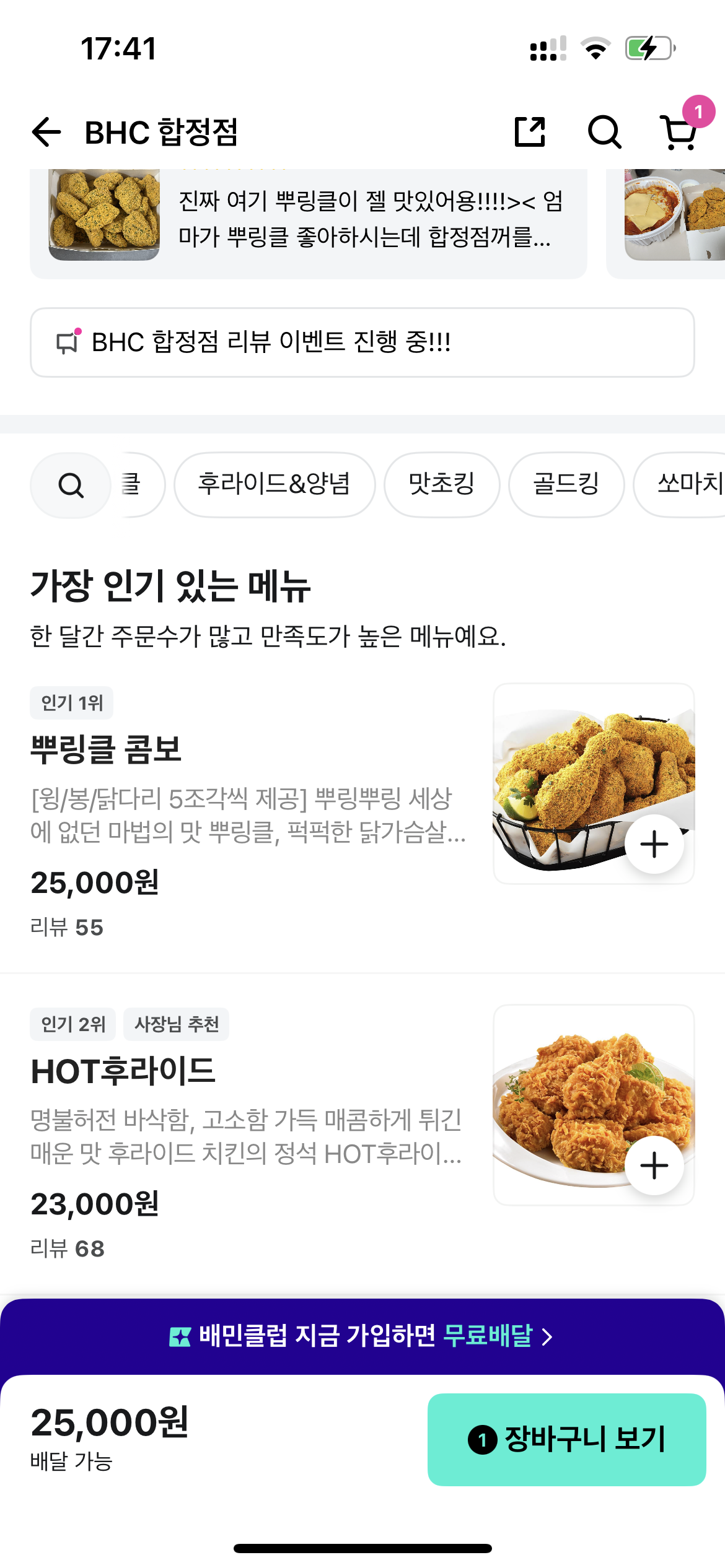This screenshot has width=725, height=1568.
Task: Open the shopping cart icon
Action: 680,132
